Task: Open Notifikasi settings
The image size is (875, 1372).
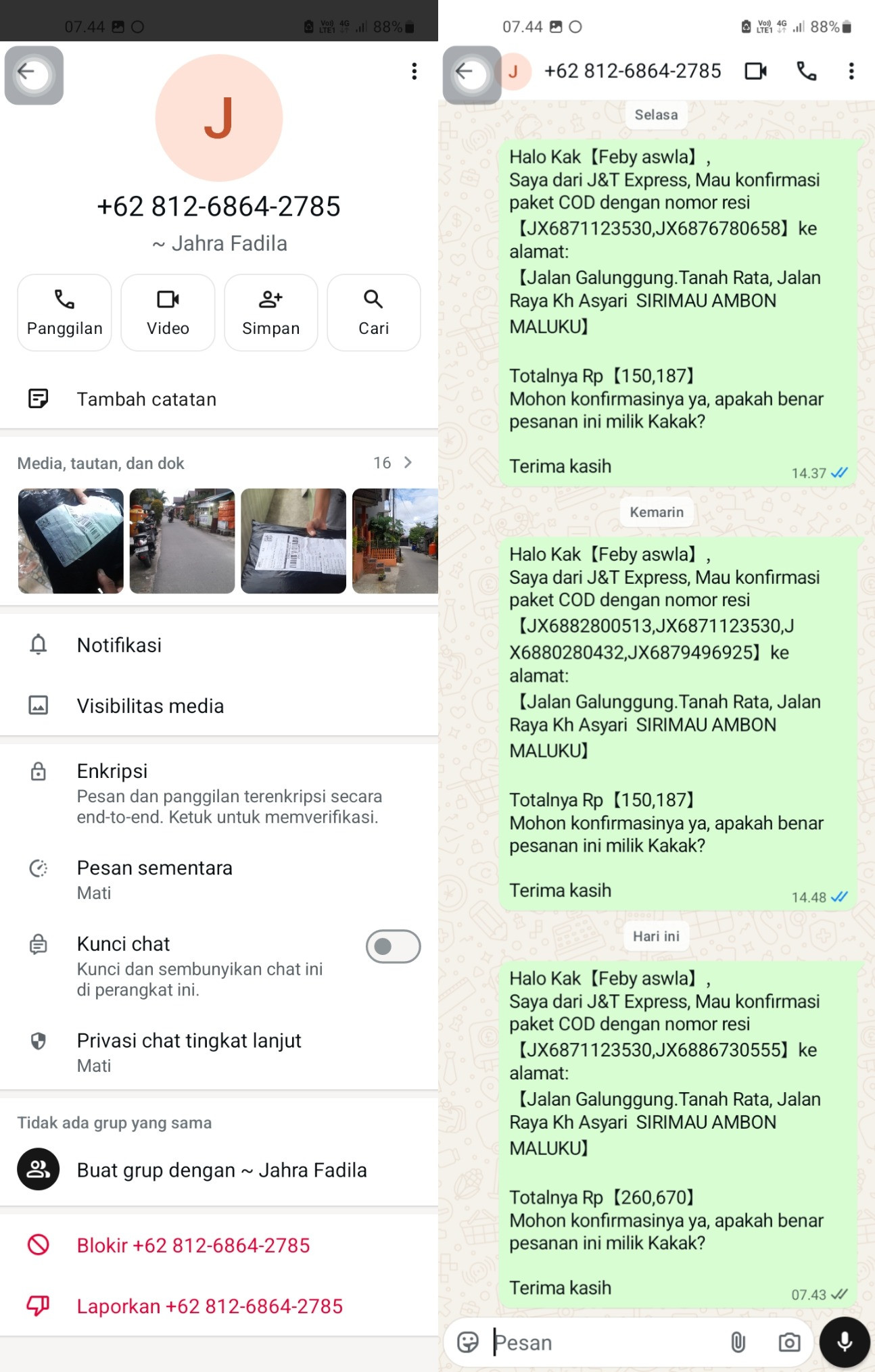Action: click(x=219, y=645)
